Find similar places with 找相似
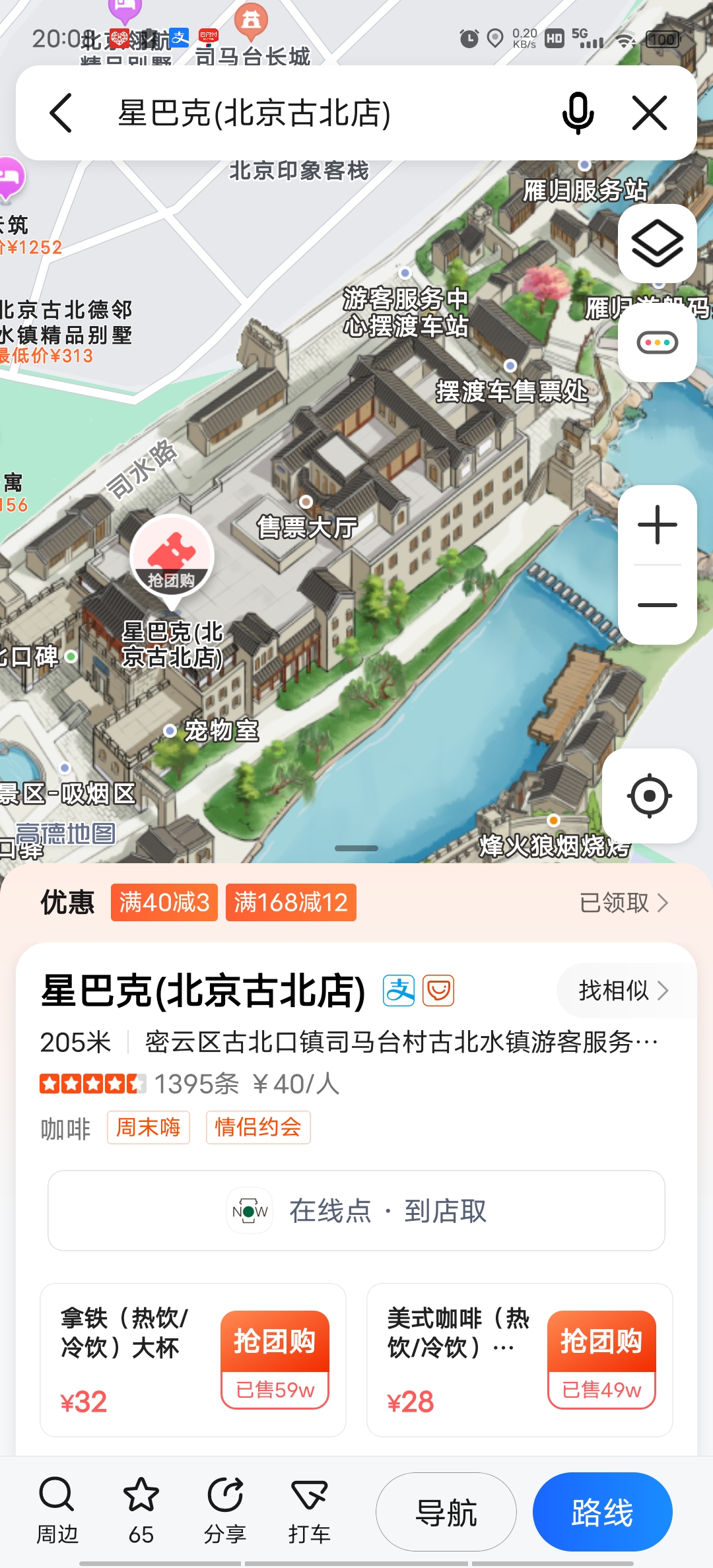 point(623,990)
